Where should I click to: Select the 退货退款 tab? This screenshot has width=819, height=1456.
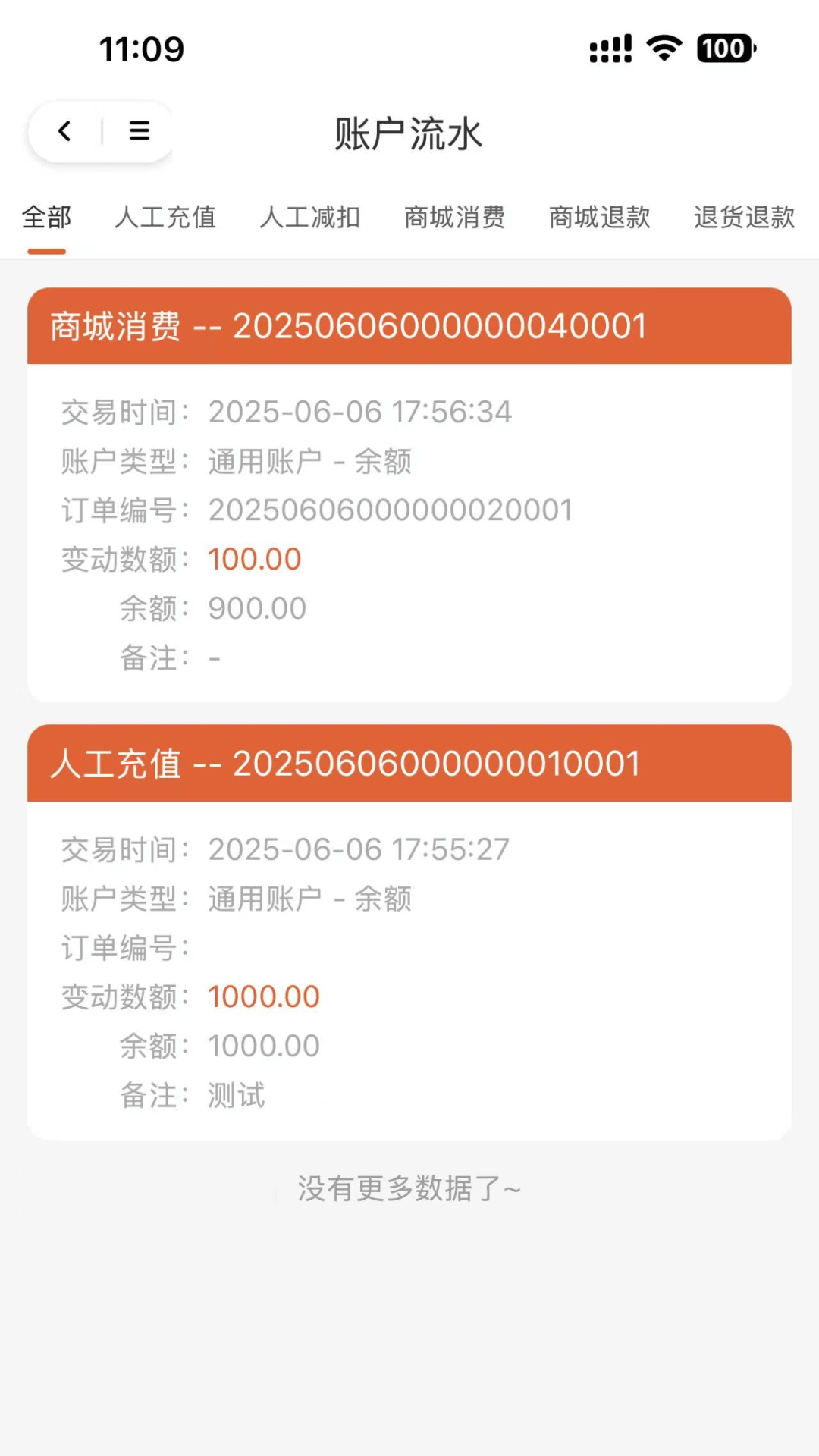(x=743, y=218)
